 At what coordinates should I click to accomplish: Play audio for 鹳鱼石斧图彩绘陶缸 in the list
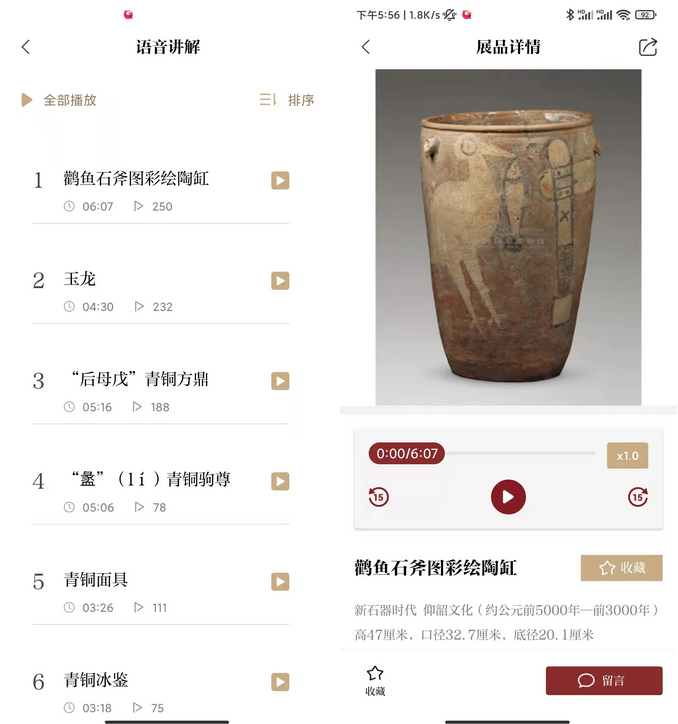click(280, 180)
